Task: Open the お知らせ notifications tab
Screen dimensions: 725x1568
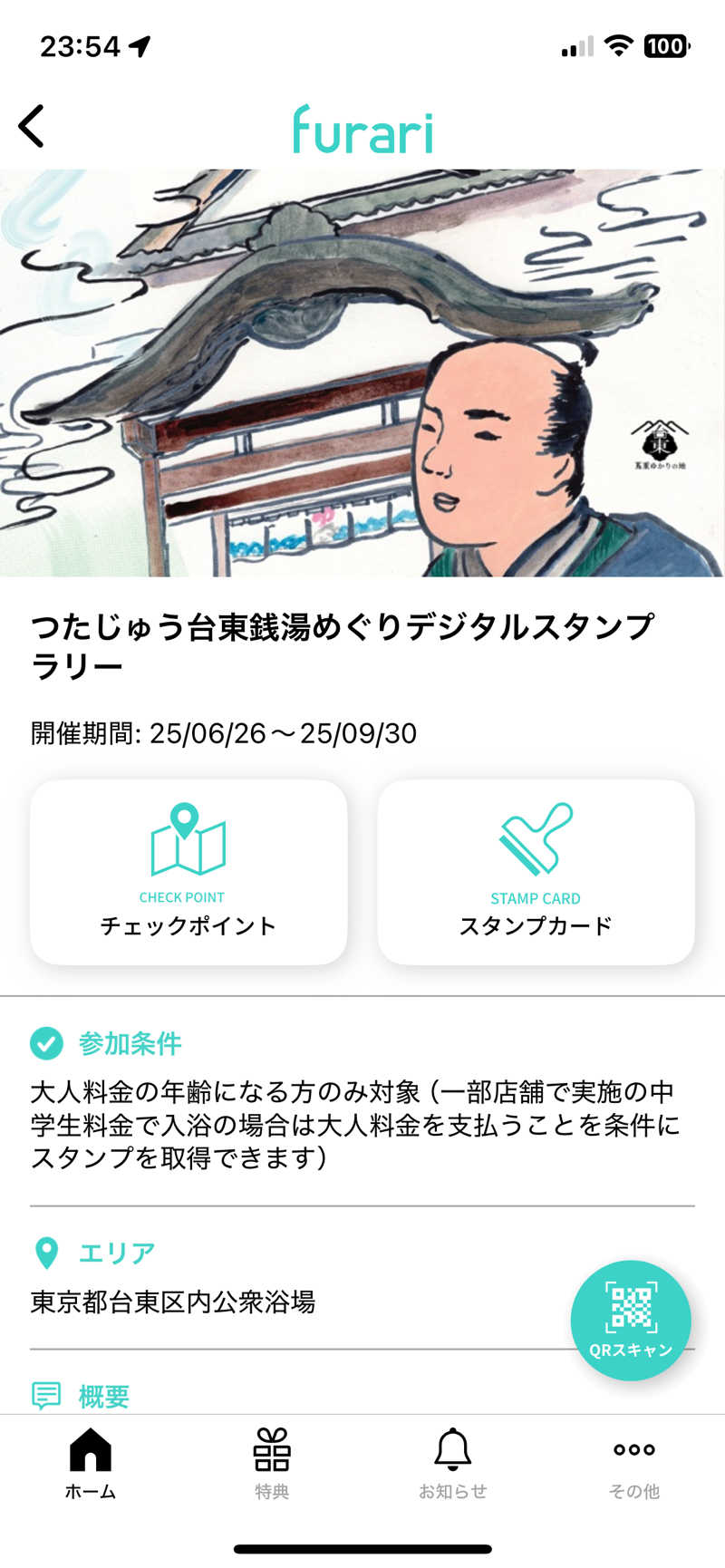Action: pos(453,1463)
